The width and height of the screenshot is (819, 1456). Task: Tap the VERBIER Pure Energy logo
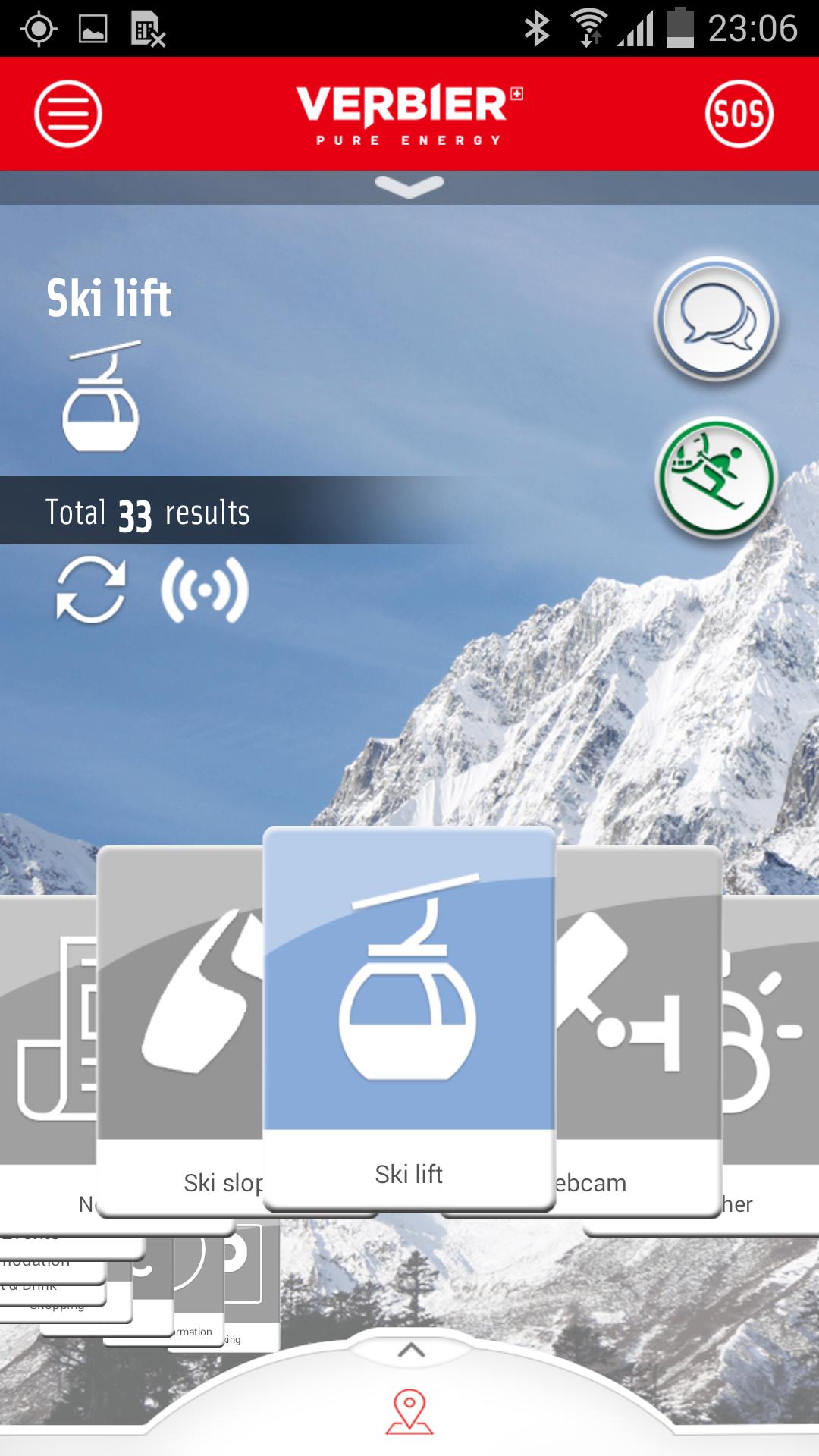pos(409,113)
